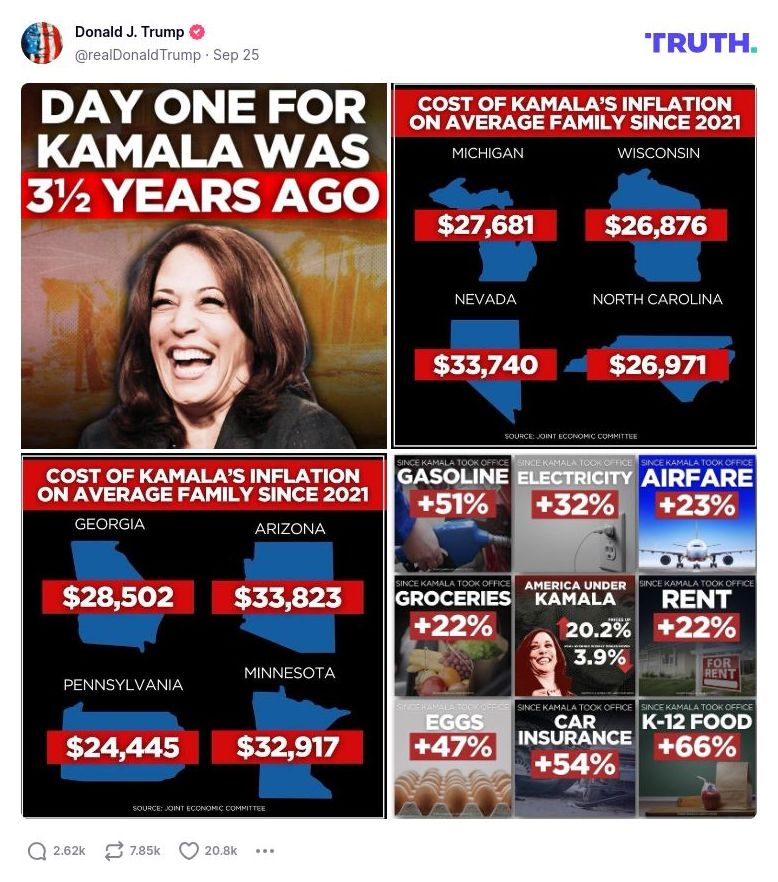
Task: View the Michigan and Wisconsin inflation image
Action: (574, 266)
